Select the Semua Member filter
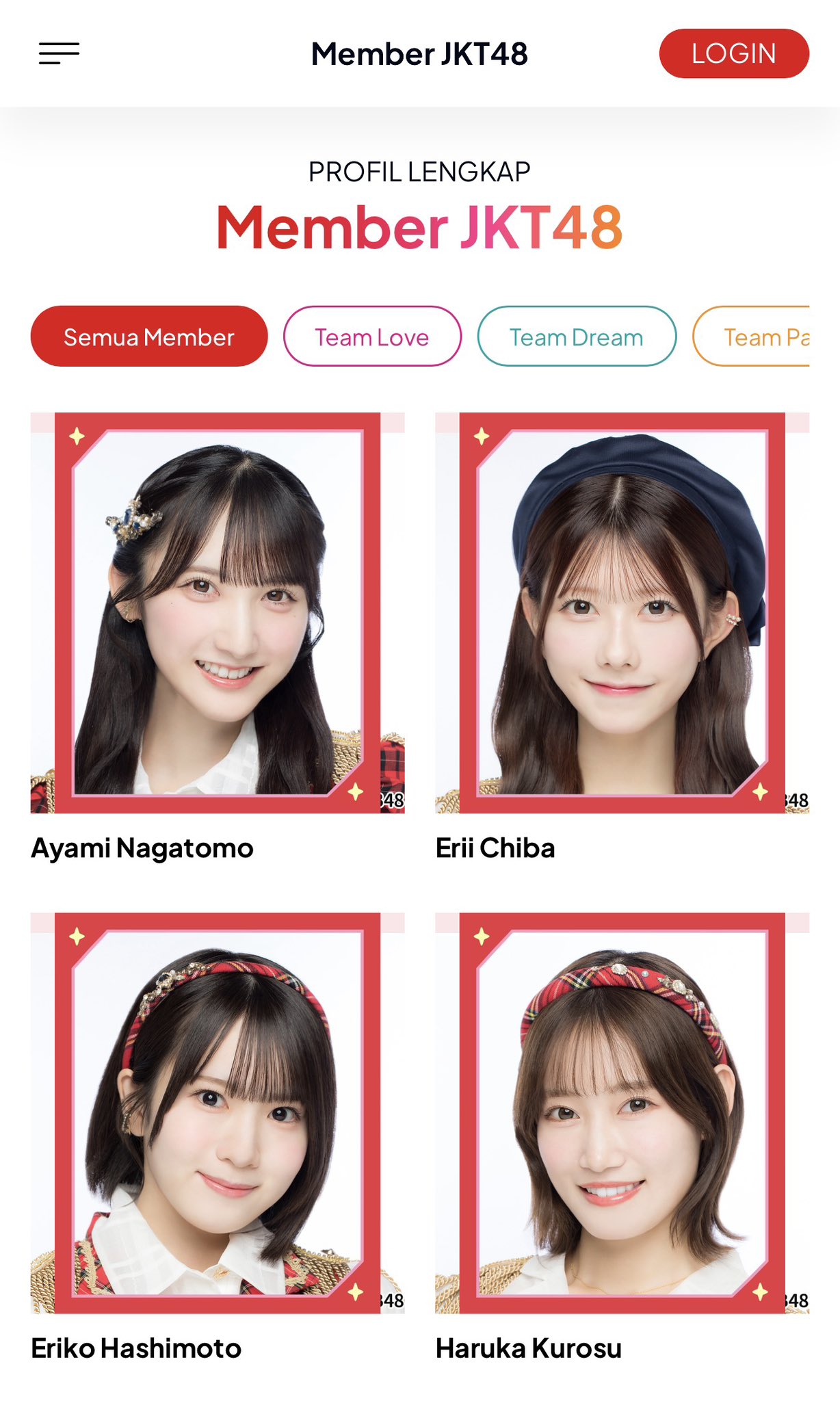Screen dimensions: 840x1401 click(x=149, y=336)
